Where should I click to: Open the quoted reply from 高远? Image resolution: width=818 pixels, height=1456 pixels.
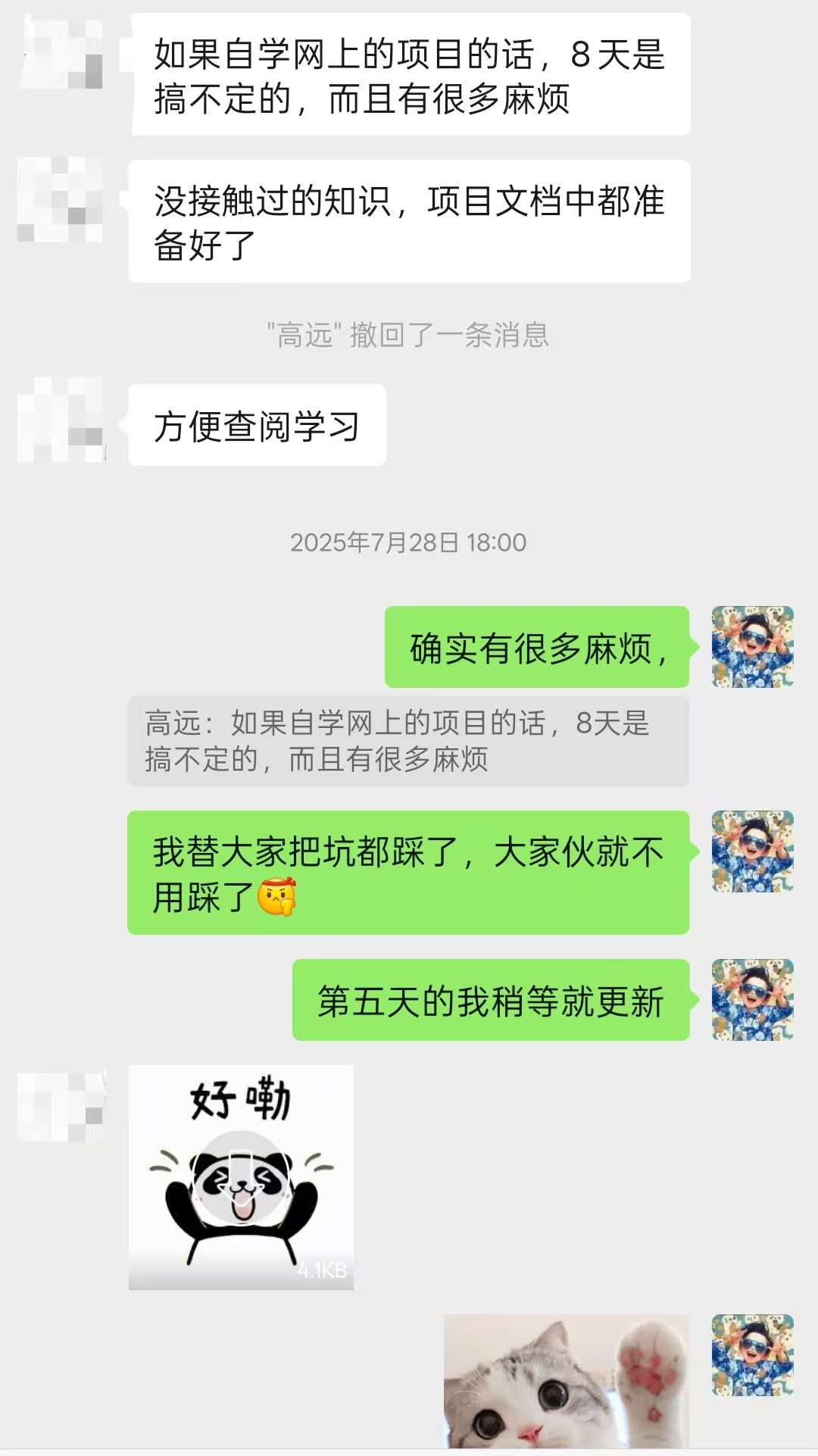(407, 741)
